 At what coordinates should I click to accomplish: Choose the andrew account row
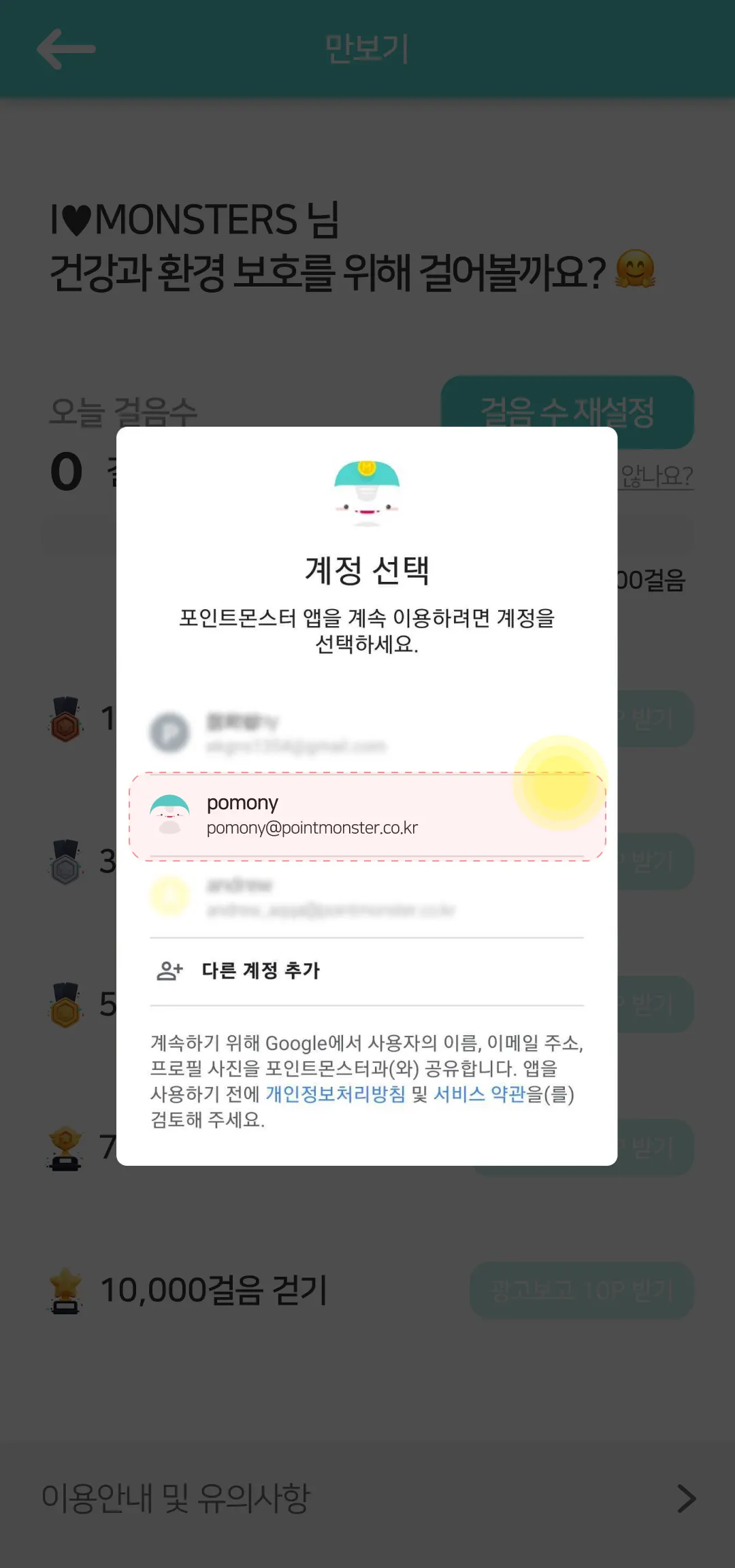coord(367,897)
